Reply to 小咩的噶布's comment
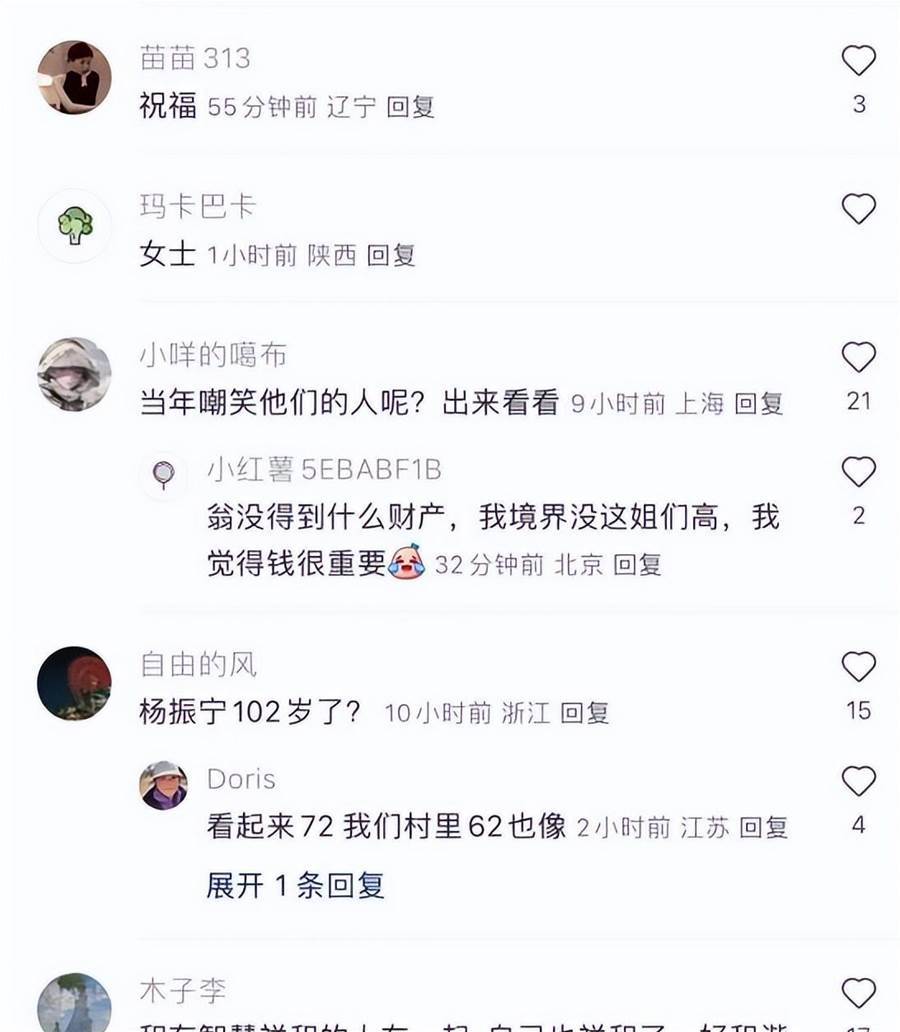Image resolution: width=900 pixels, height=1032 pixels. click(x=758, y=403)
